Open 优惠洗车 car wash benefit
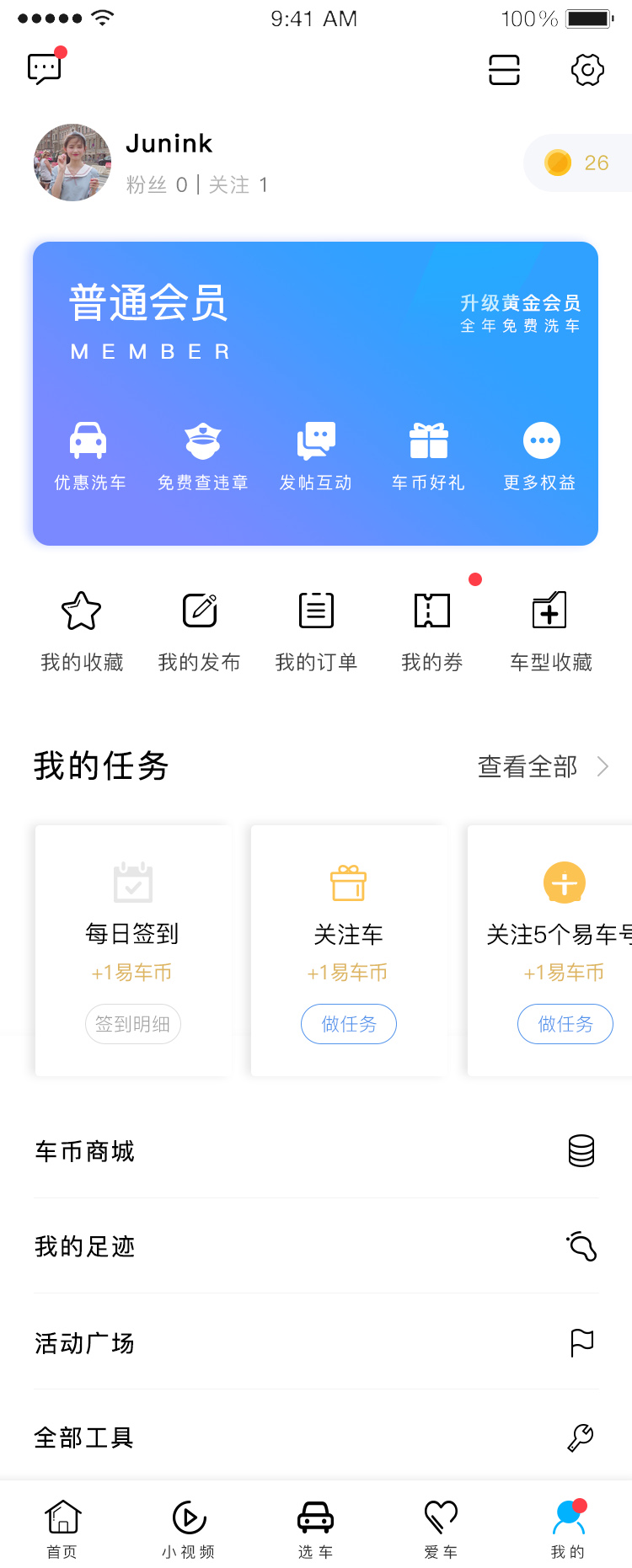The image size is (632, 1568). click(89, 456)
